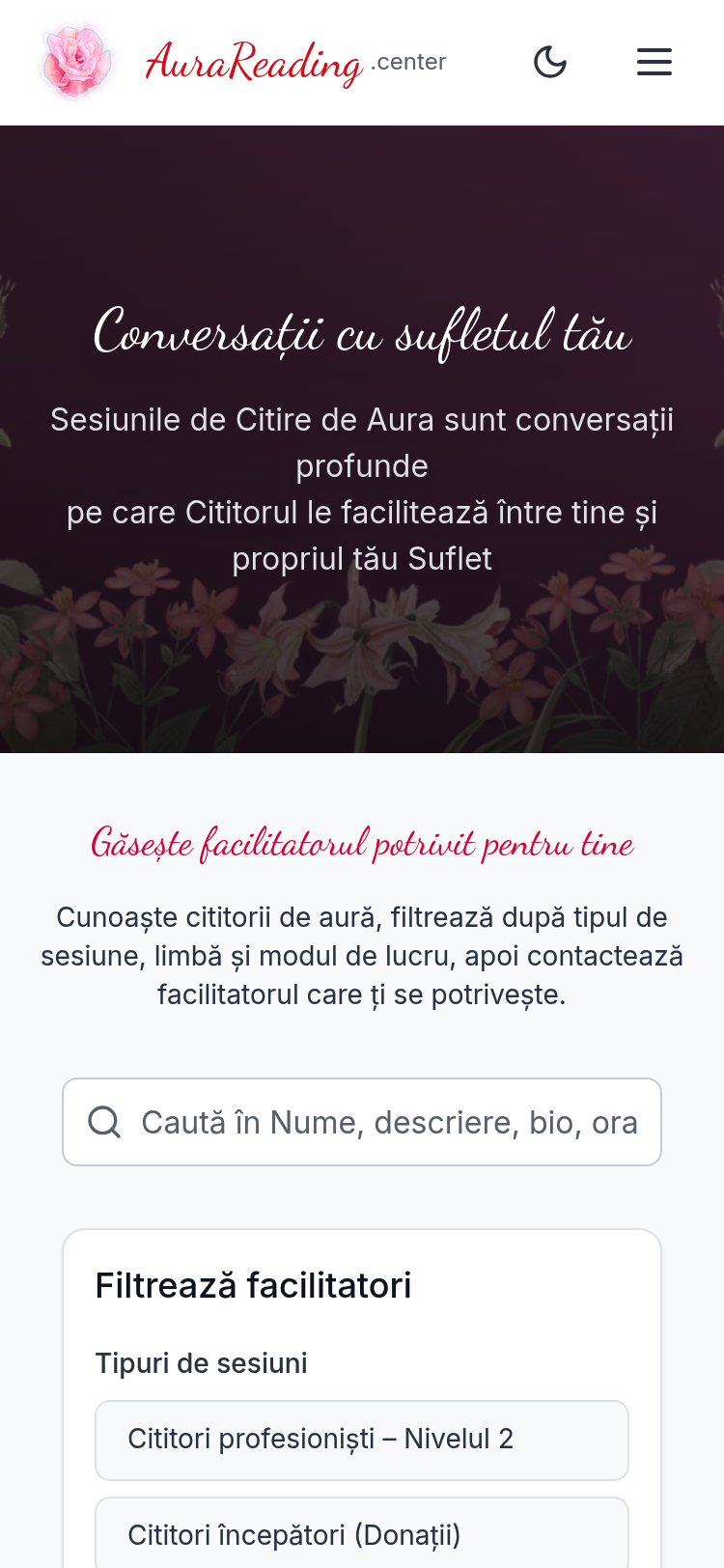Click the AuraReading header logo text

pos(256,60)
